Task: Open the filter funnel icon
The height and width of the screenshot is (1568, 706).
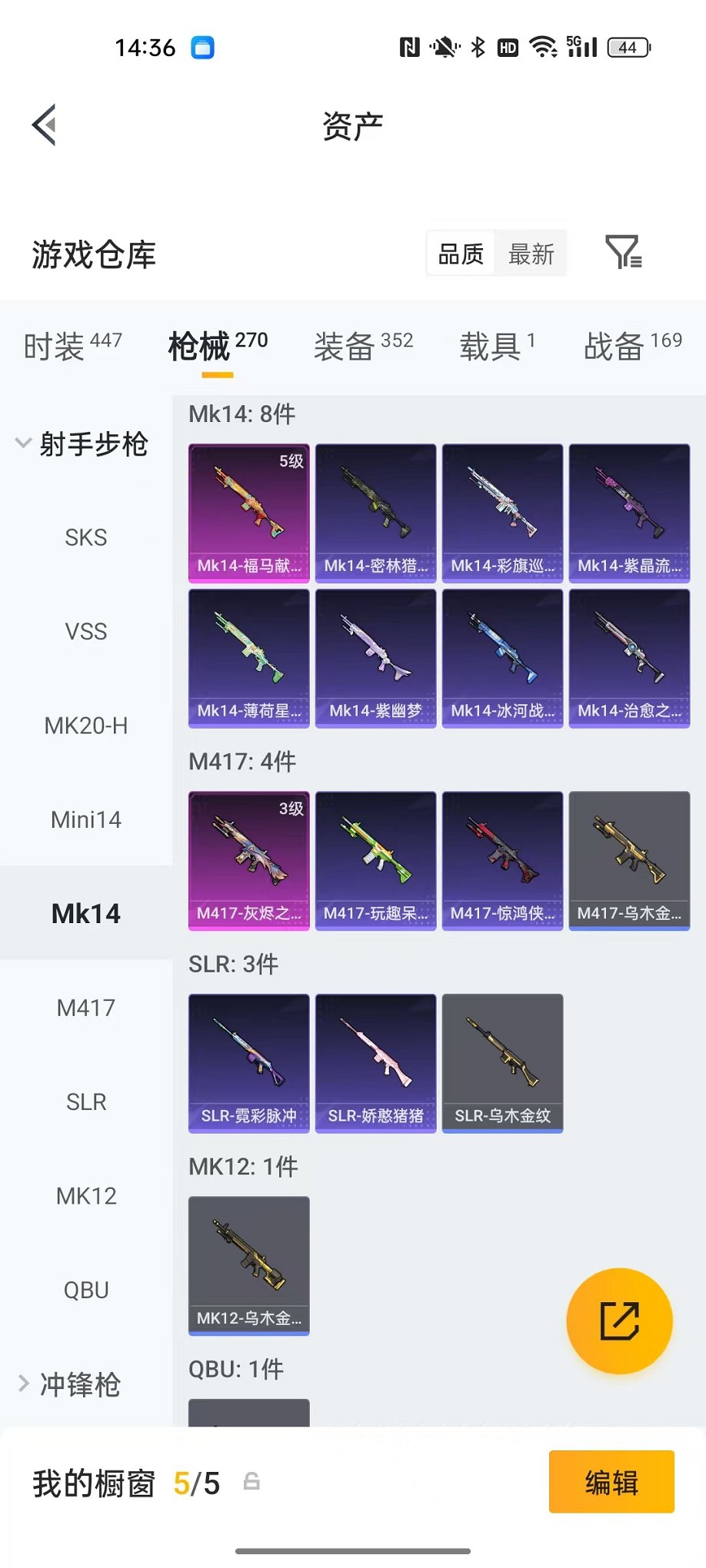Action: [624, 252]
